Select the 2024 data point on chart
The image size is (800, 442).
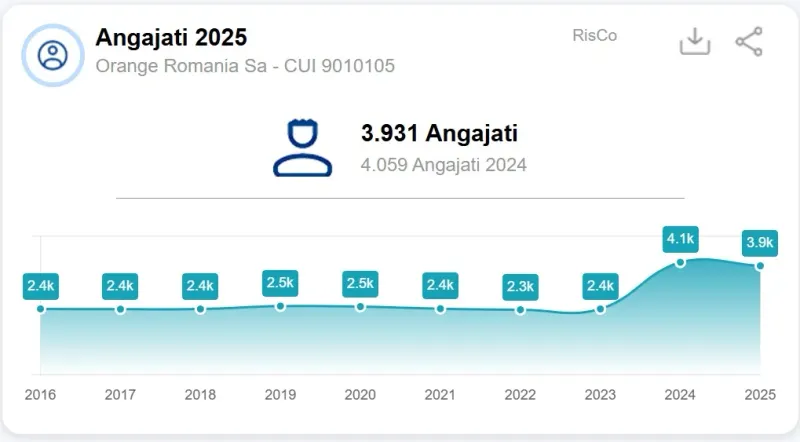tap(680, 263)
